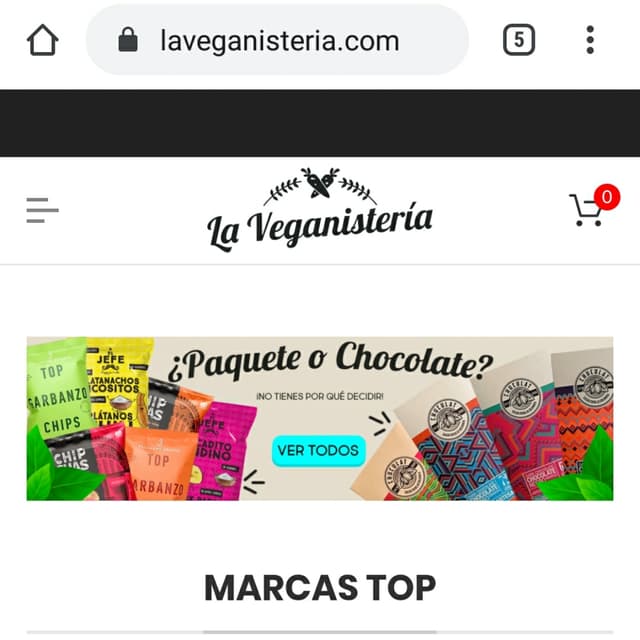The width and height of the screenshot is (640, 640).
Task: Tap the VER TODOS button
Action: click(318, 450)
